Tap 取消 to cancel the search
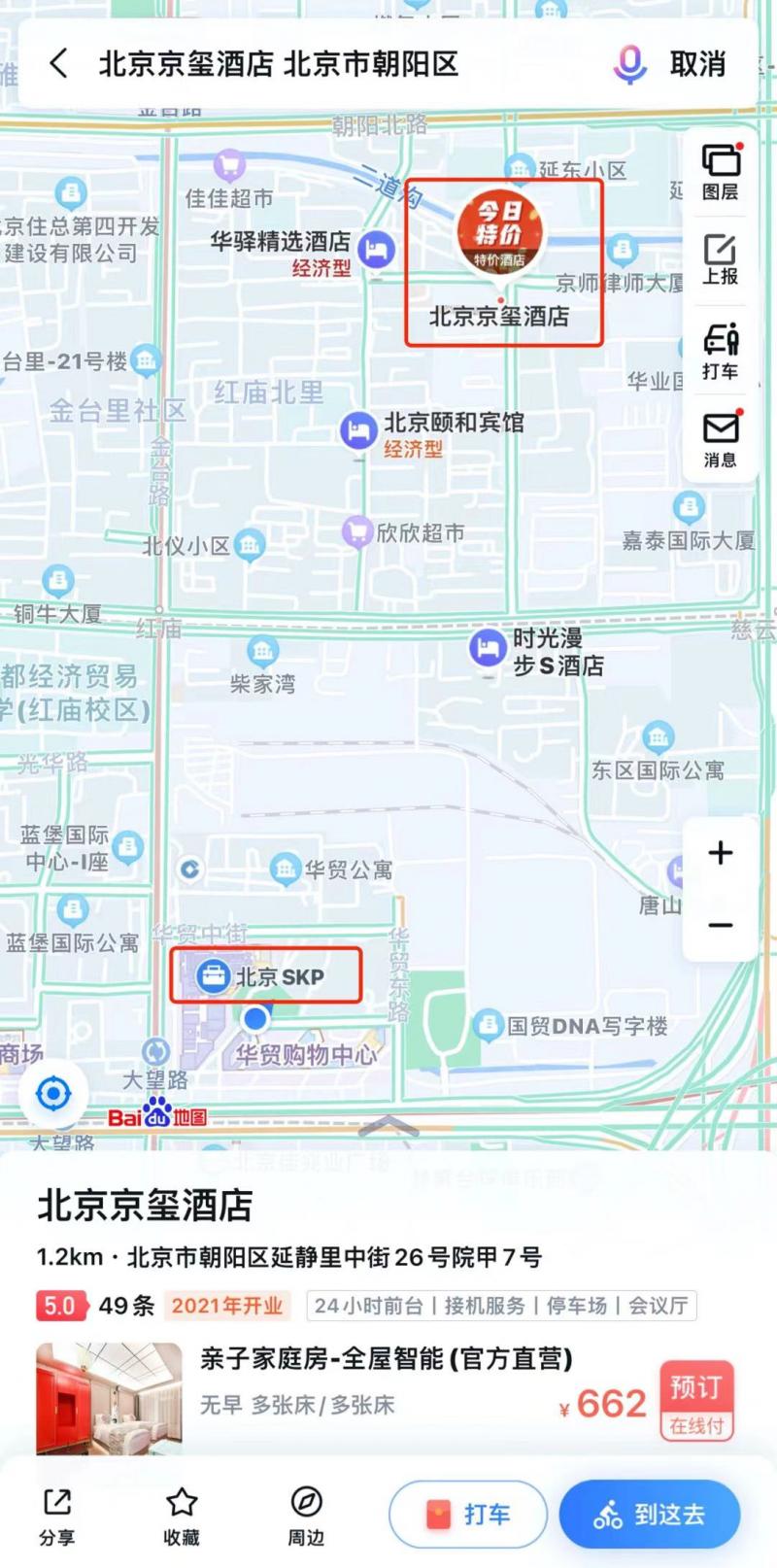777x1568 pixels. pos(698,64)
